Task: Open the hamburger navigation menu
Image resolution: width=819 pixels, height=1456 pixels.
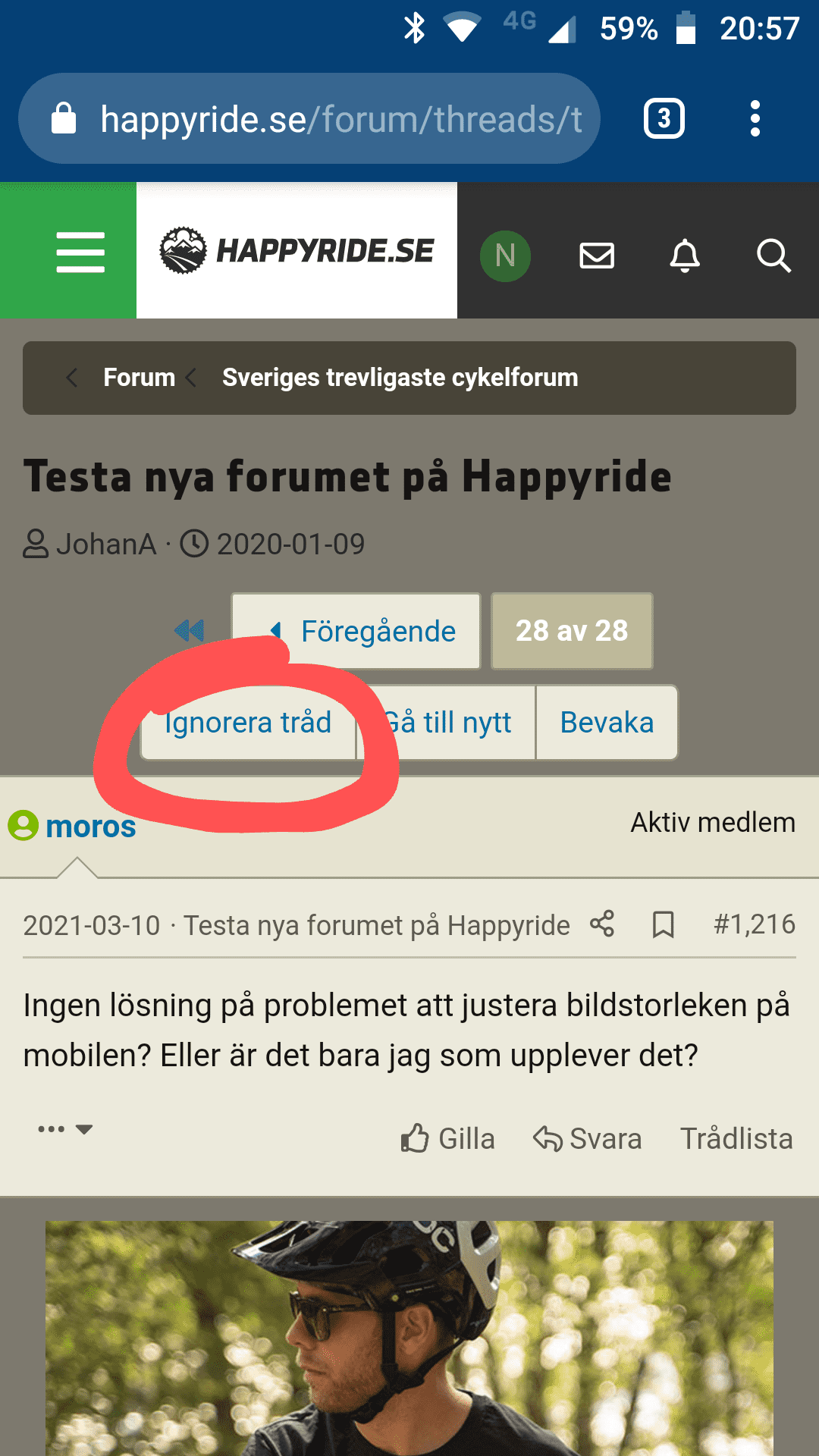Action: tap(80, 252)
